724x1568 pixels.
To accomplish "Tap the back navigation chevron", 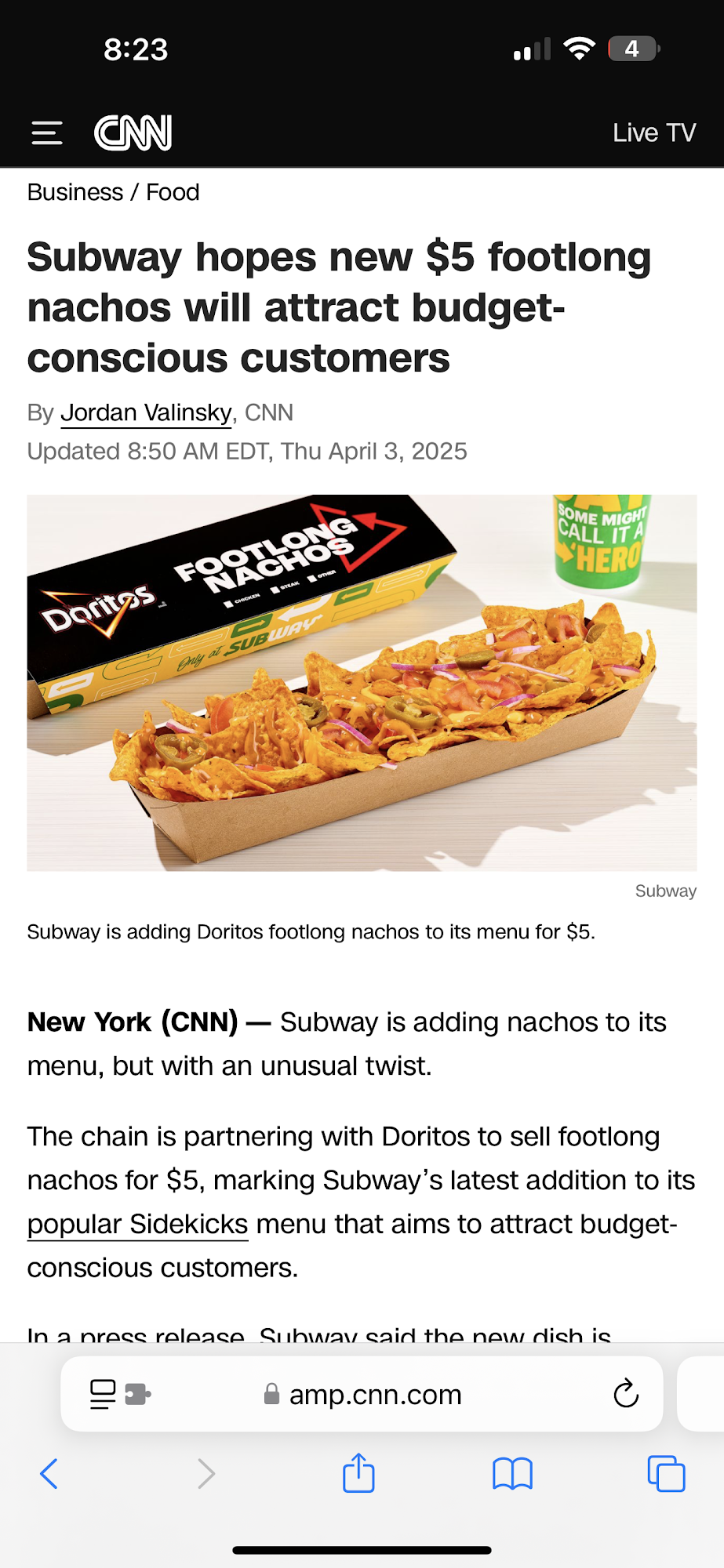I will pos(49,1473).
